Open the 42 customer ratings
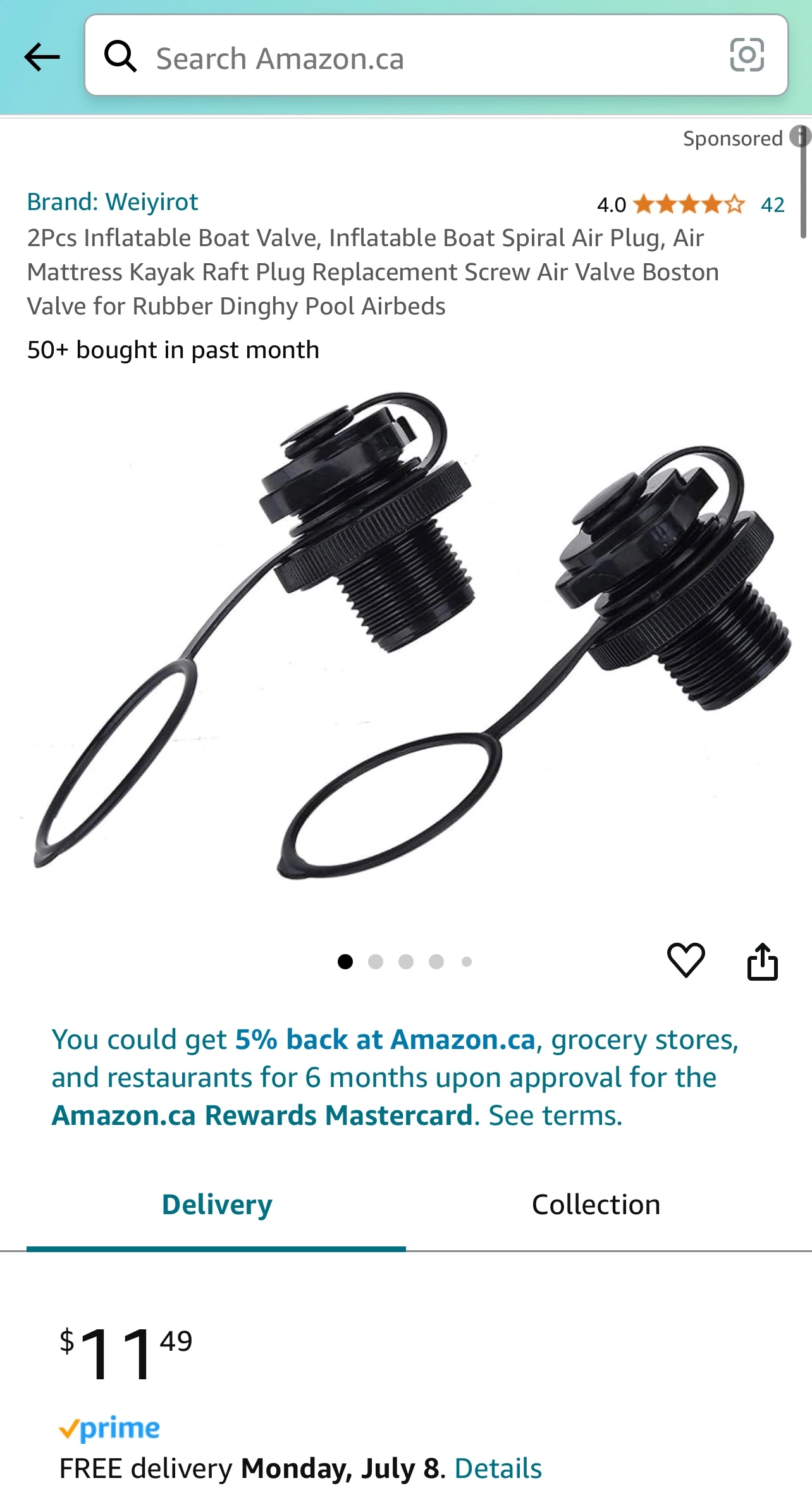 click(772, 204)
